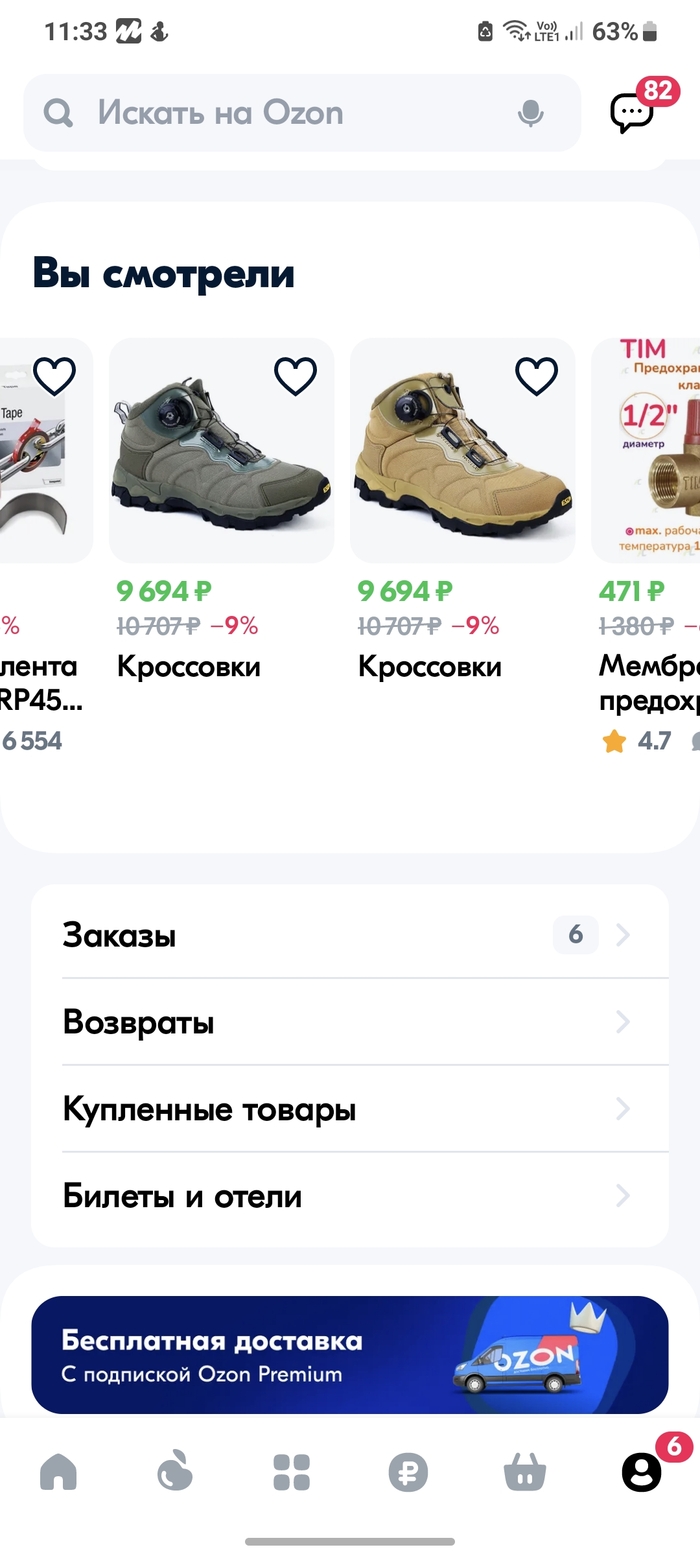
Task: Start voice search with the microphone
Action: 531,113
